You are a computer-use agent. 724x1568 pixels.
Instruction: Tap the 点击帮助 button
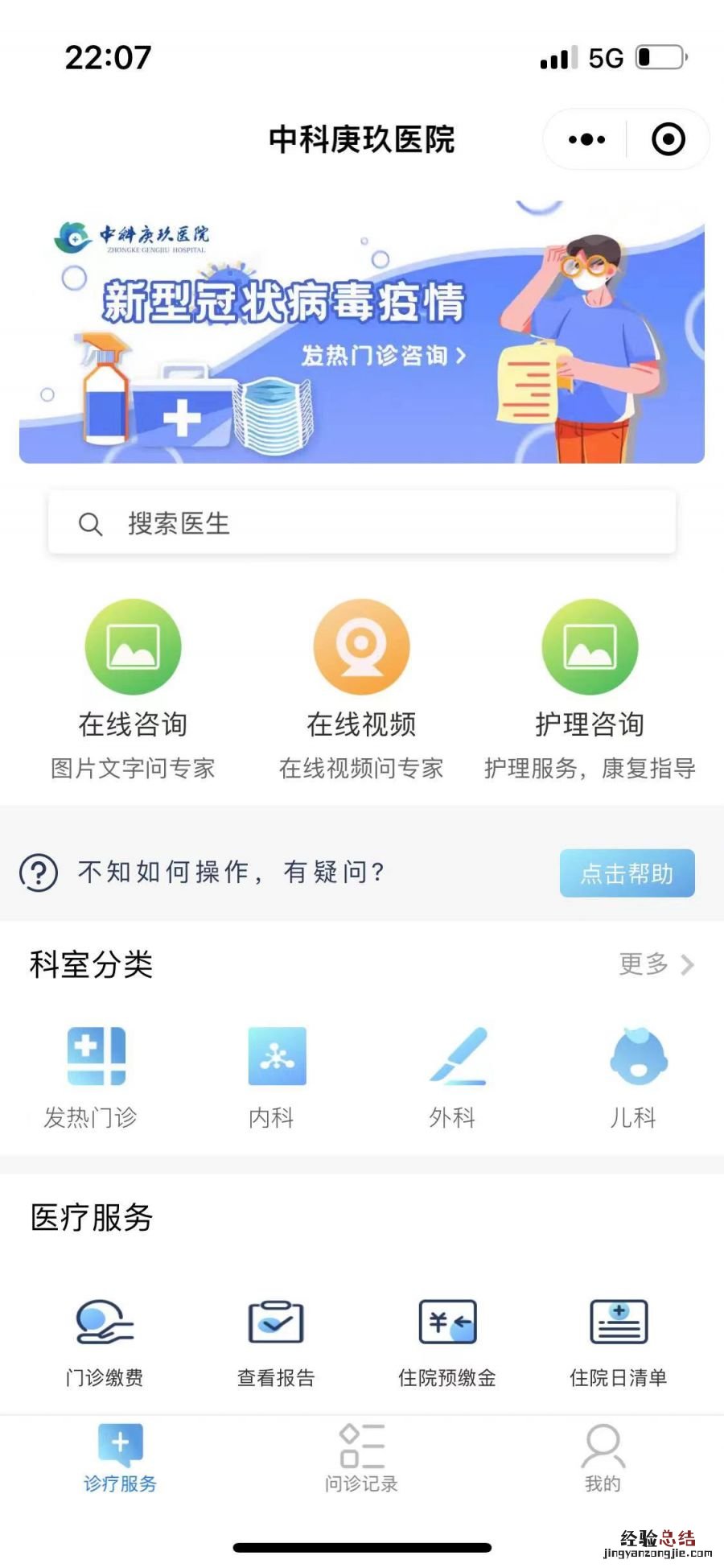coord(627,873)
